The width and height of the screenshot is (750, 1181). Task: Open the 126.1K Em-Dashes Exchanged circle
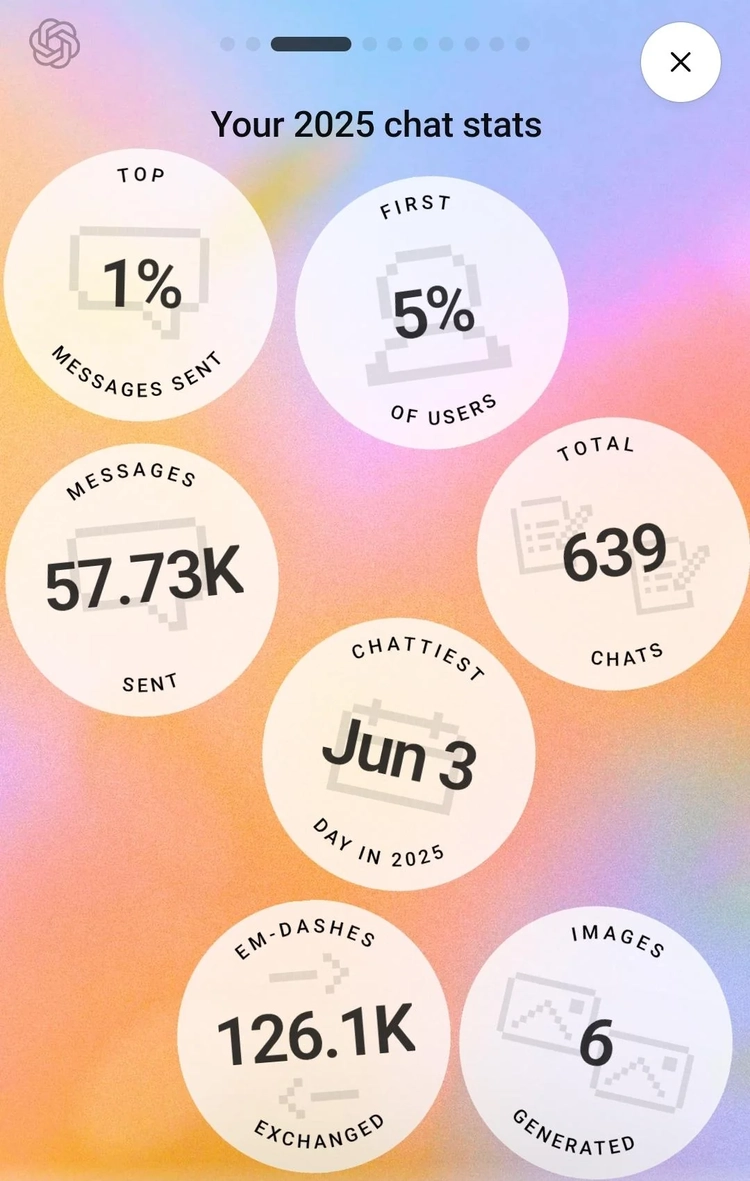(315, 1033)
